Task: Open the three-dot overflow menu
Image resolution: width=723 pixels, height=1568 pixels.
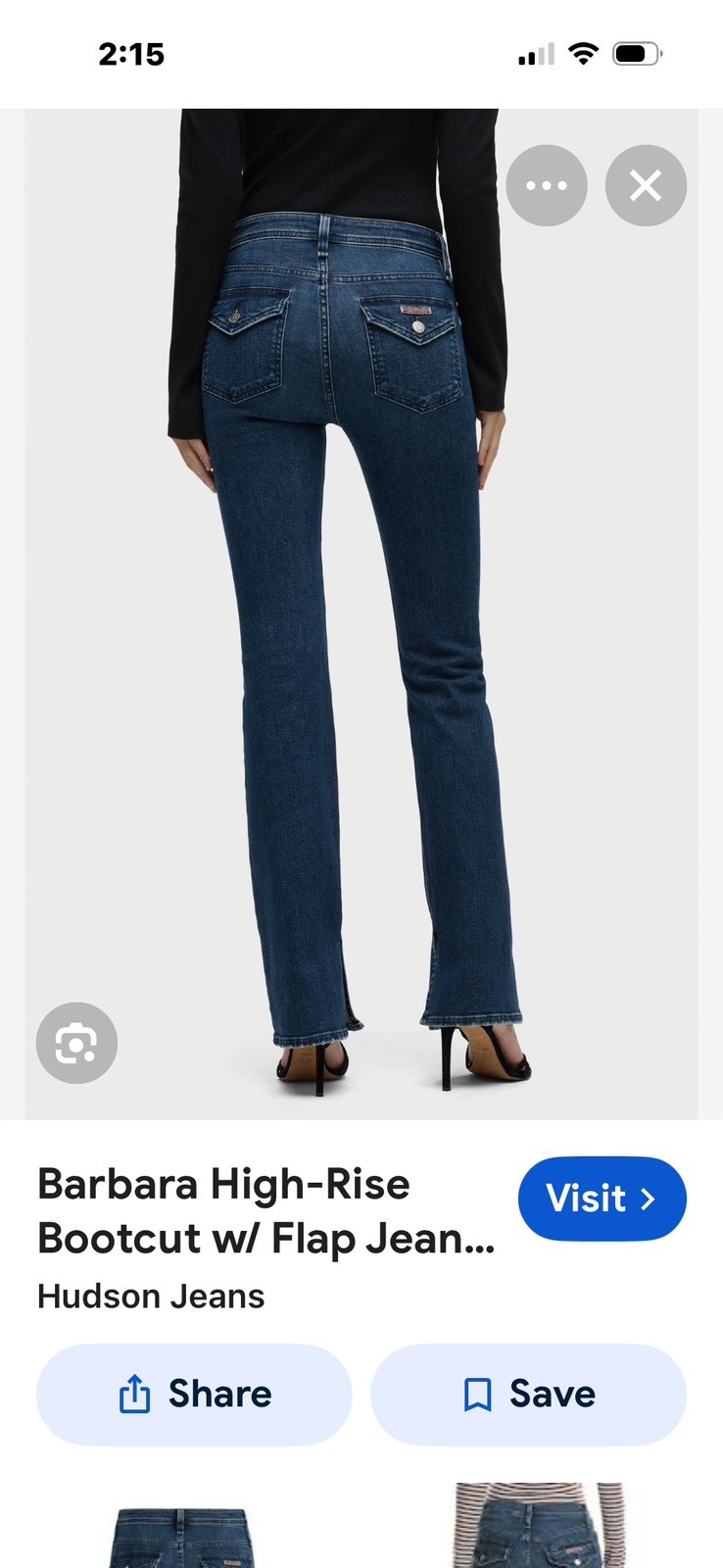Action: (547, 185)
